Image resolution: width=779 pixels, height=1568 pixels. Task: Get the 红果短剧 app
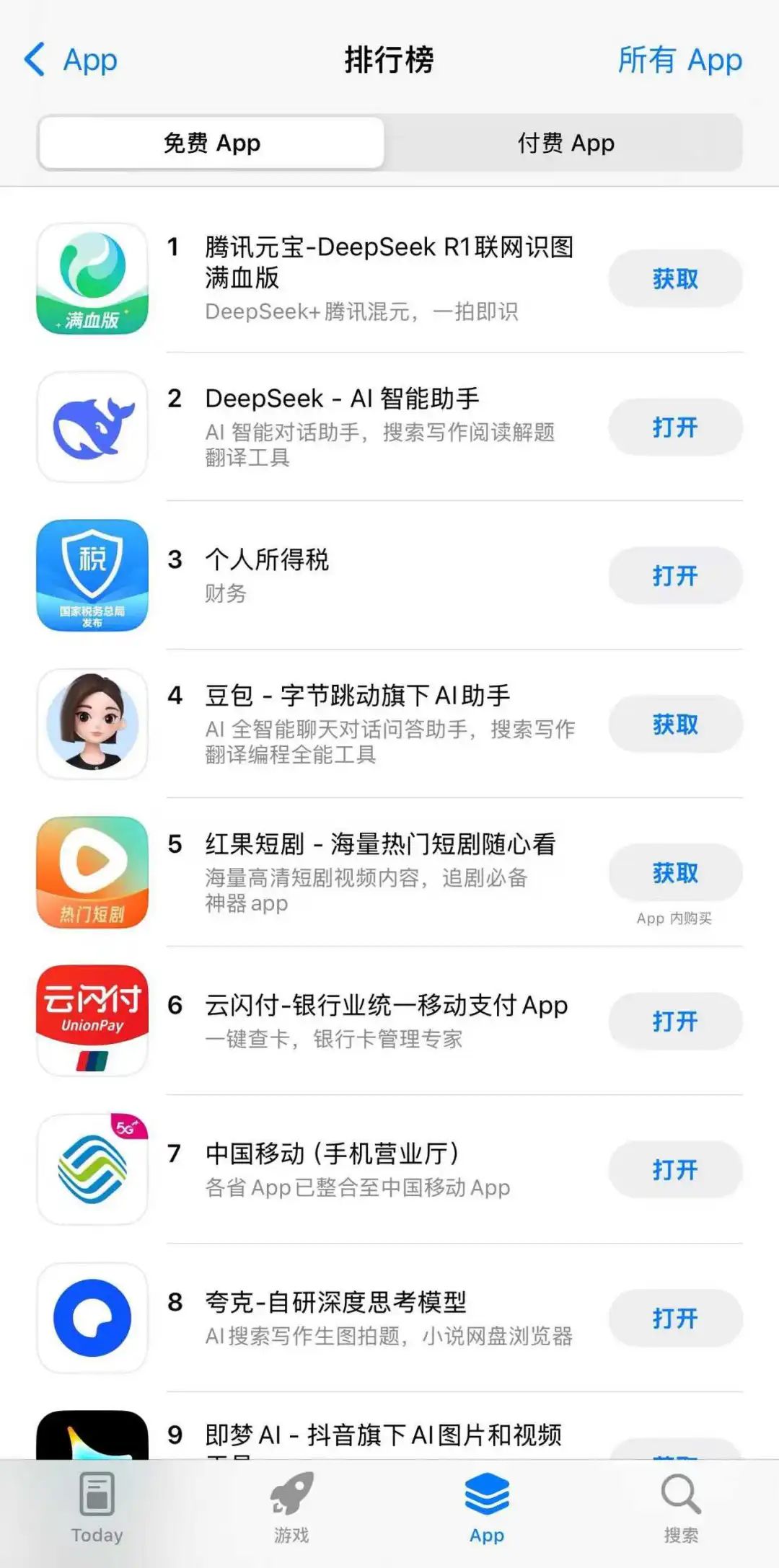tap(674, 873)
